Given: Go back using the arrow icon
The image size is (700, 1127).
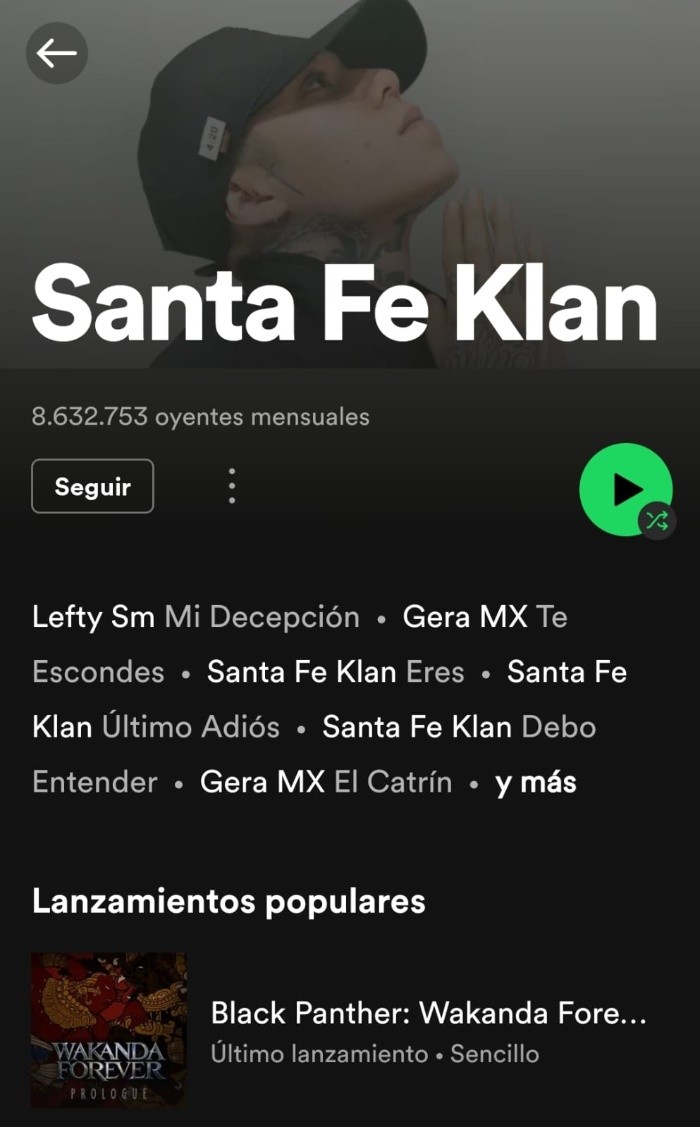Looking at the screenshot, I should coord(57,53).
